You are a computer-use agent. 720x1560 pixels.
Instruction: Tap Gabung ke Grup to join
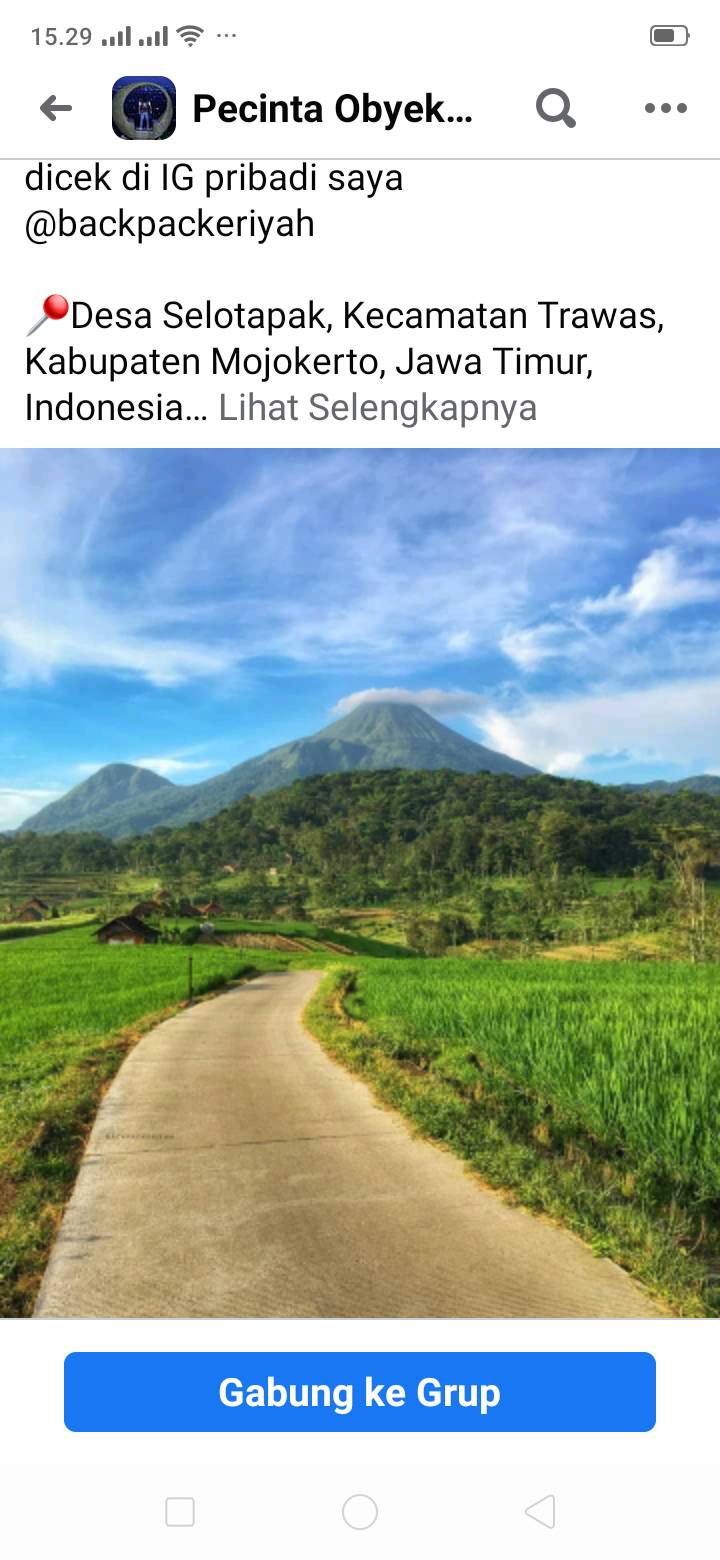click(360, 1392)
